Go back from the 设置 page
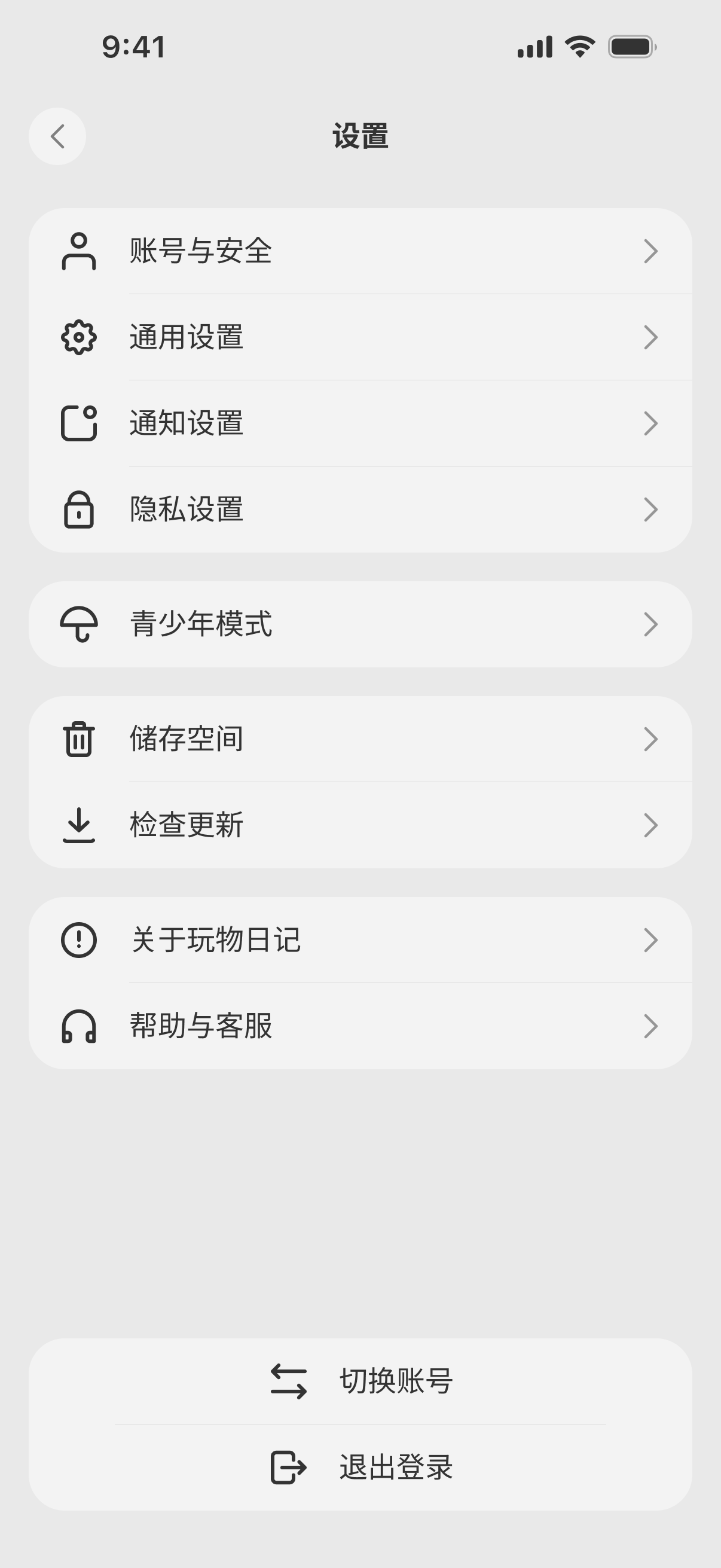 coord(57,136)
